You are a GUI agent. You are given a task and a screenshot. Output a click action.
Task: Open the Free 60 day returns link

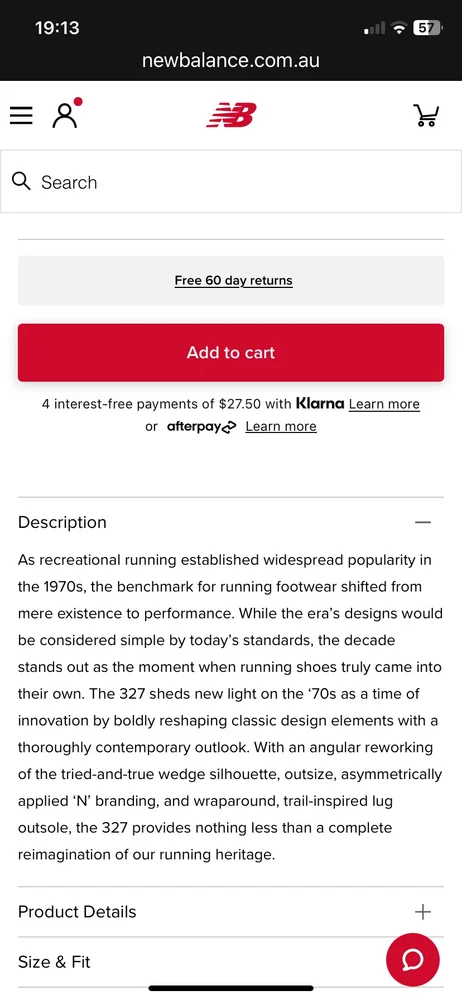coord(234,281)
